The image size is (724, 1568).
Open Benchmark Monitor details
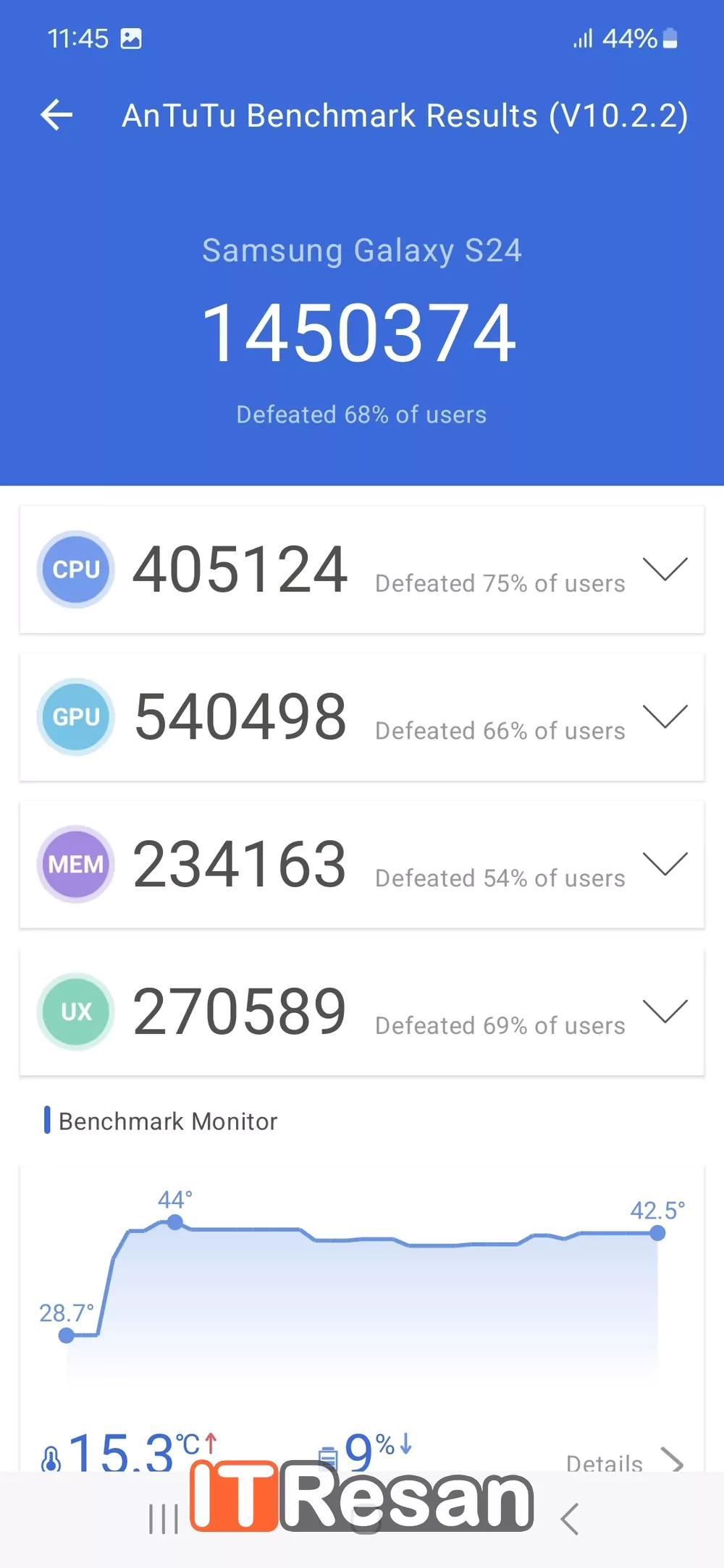[624, 1462]
